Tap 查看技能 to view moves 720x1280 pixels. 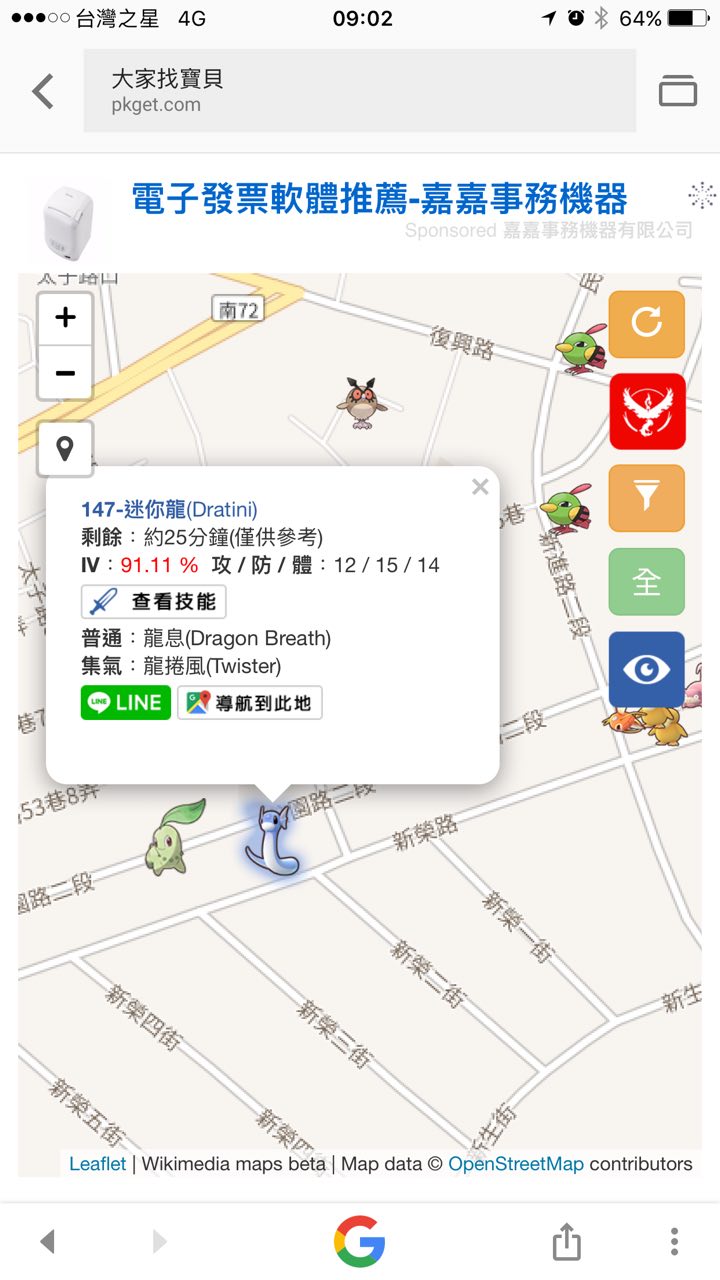click(154, 602)
